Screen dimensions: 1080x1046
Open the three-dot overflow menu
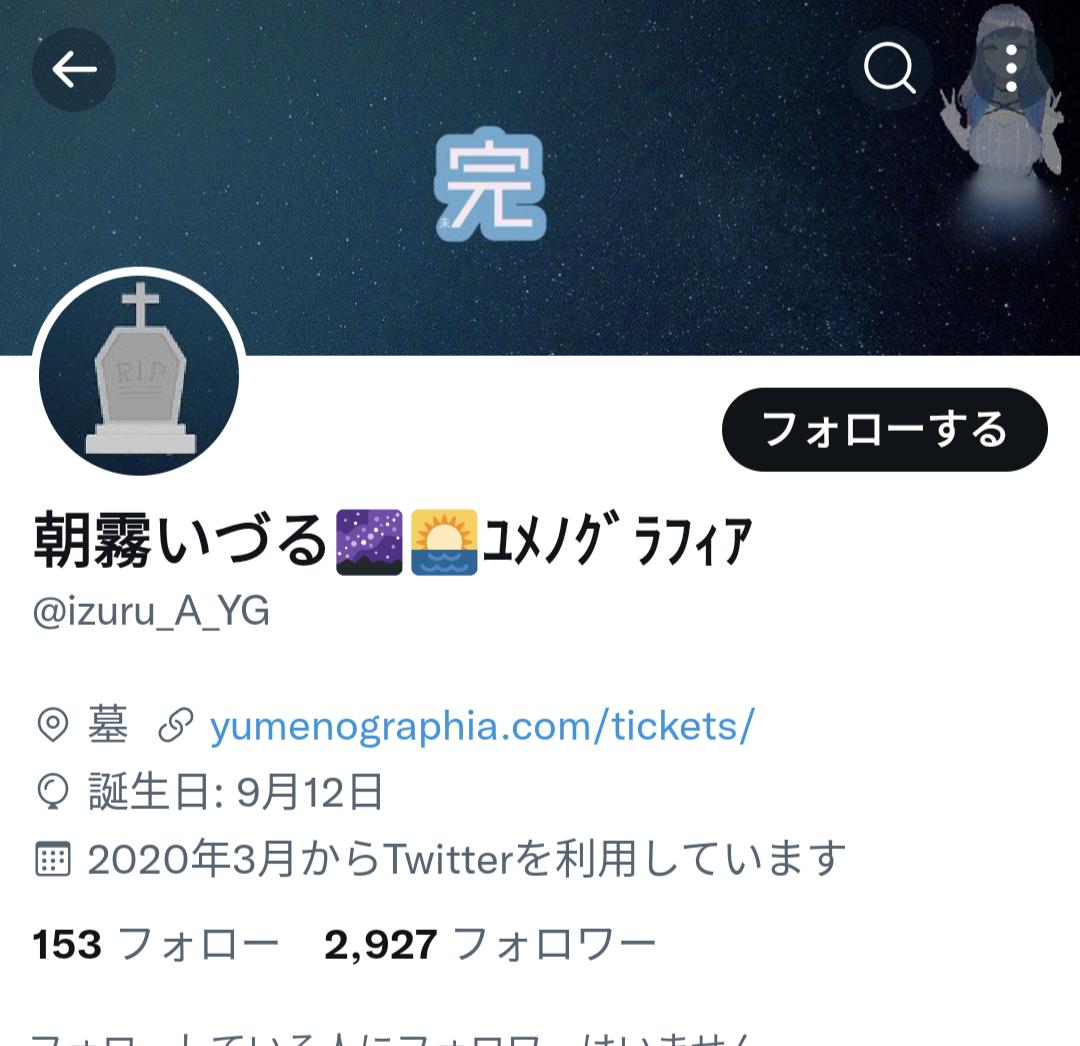pos(1011,69)
